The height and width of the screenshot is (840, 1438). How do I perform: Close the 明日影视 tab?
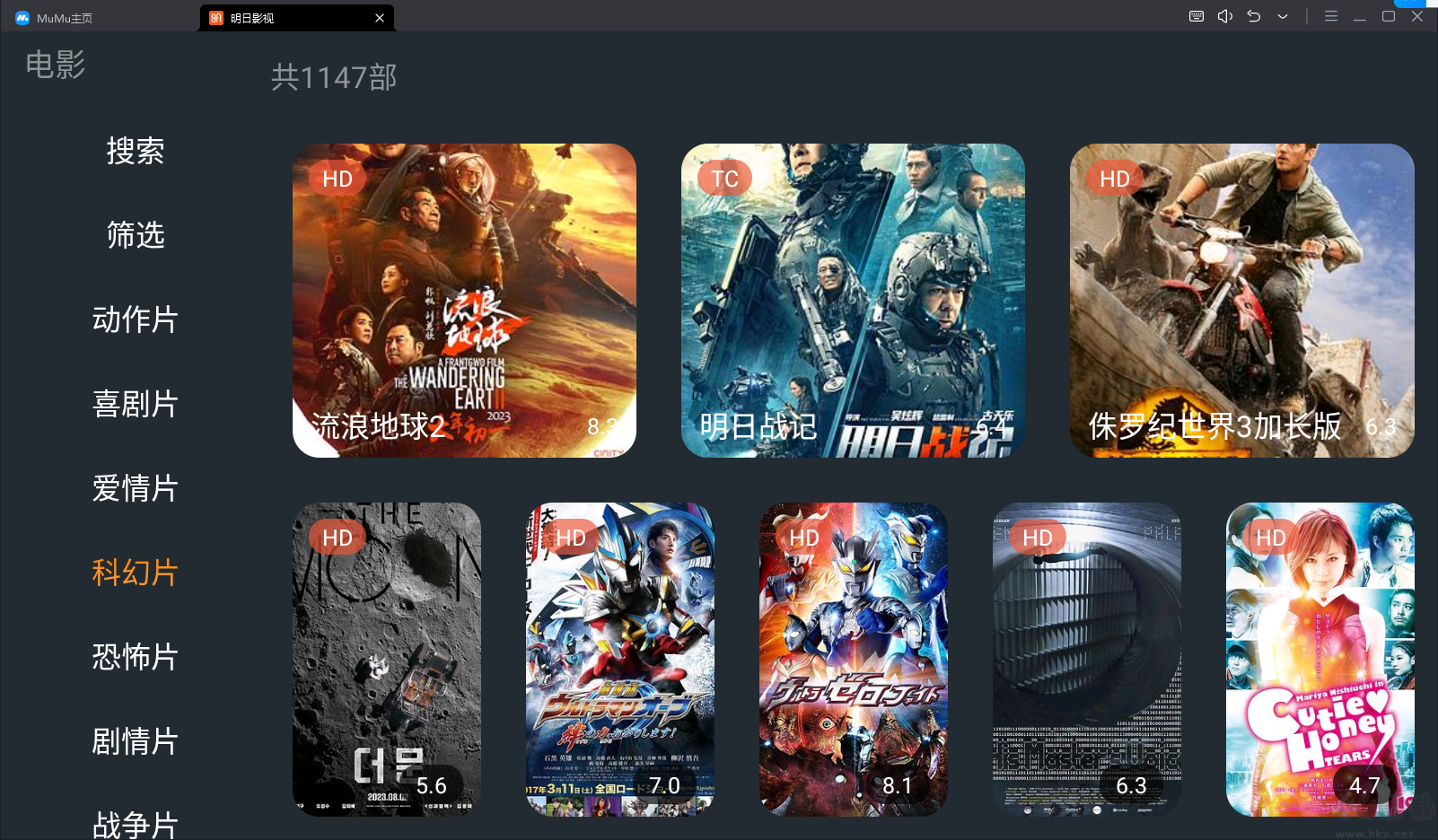pos(380,18)
